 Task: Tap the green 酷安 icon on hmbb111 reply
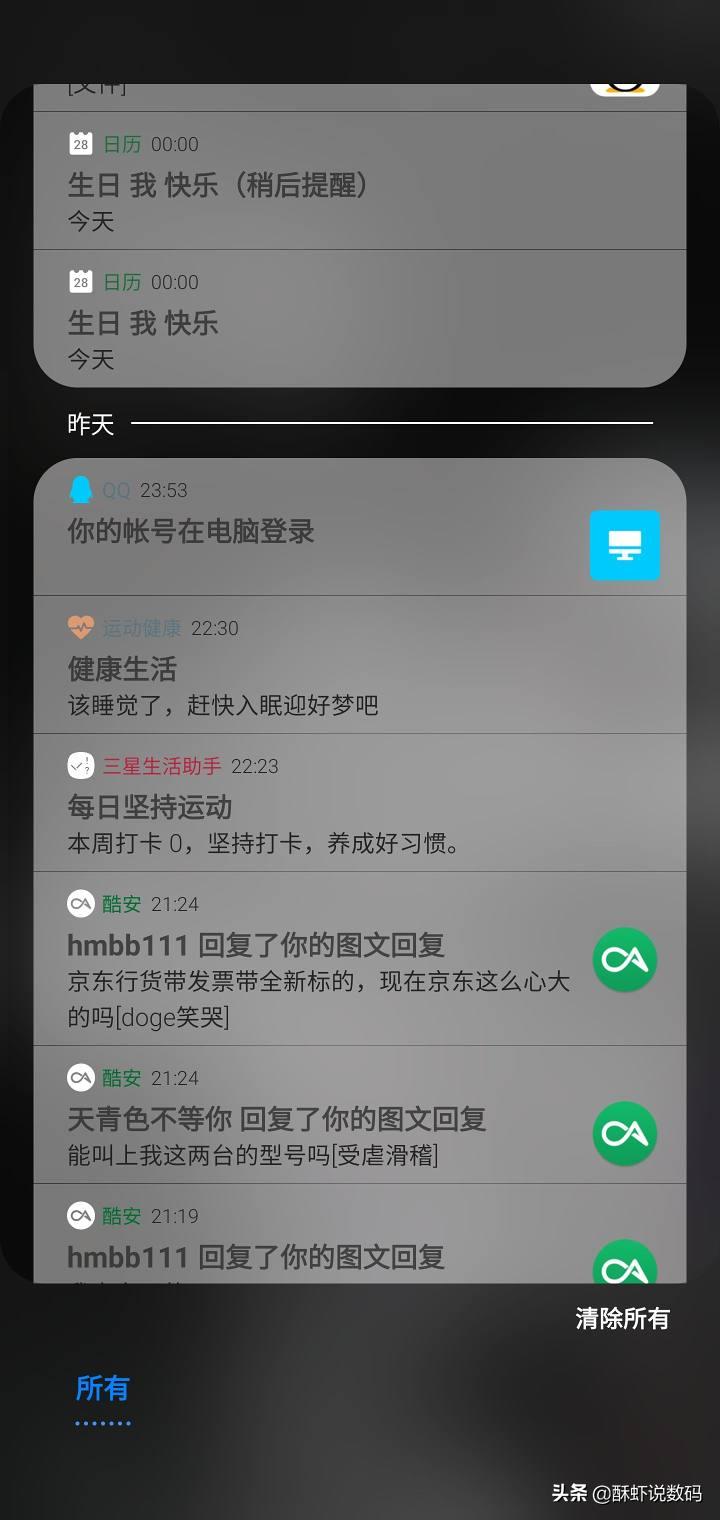[x=624, y=960]
